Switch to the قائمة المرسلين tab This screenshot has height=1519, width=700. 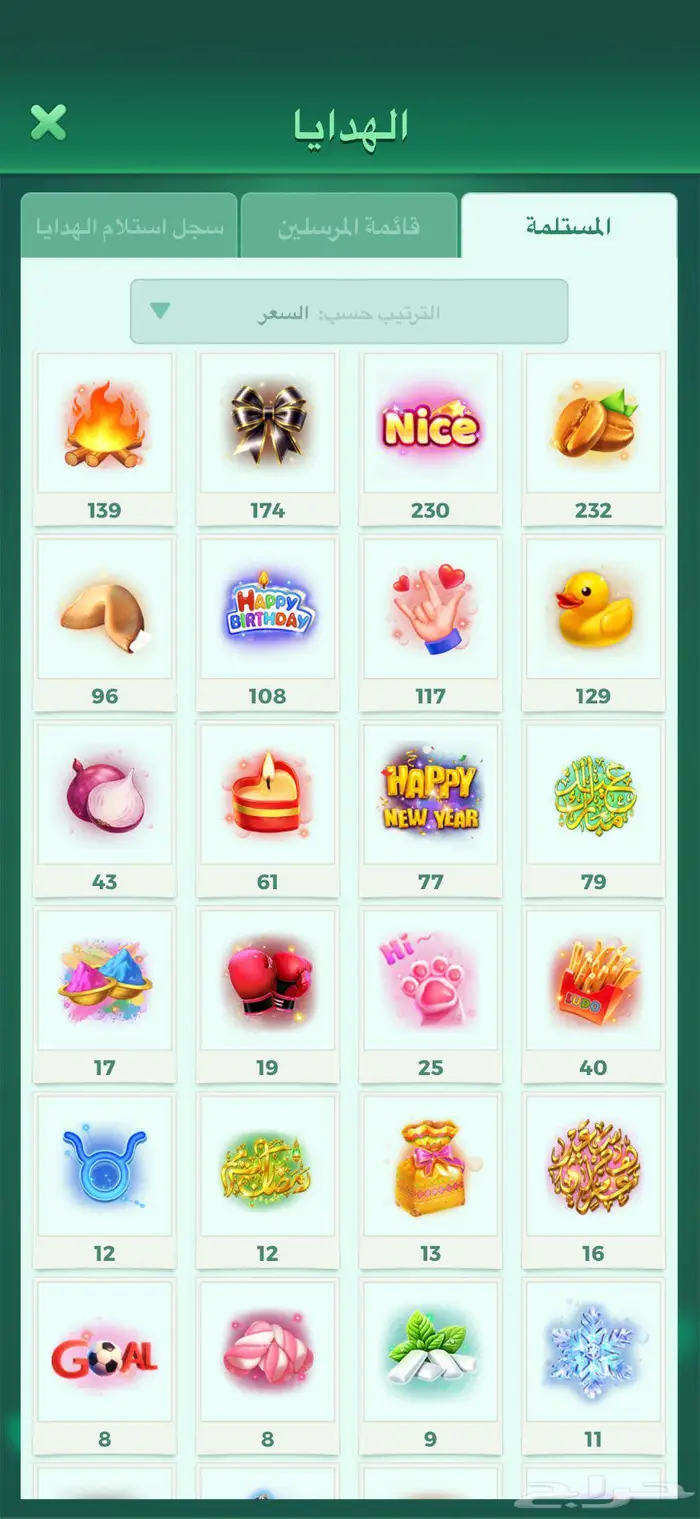[x=349, y=226]
